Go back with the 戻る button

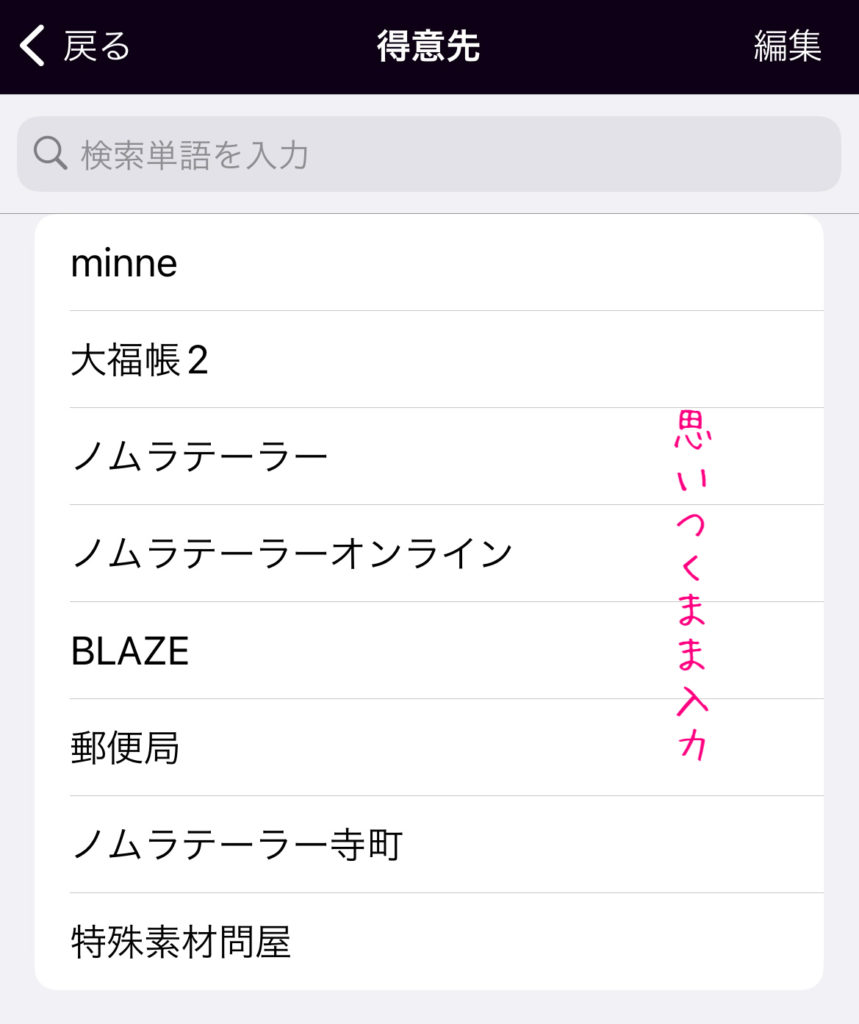[76, 46]
